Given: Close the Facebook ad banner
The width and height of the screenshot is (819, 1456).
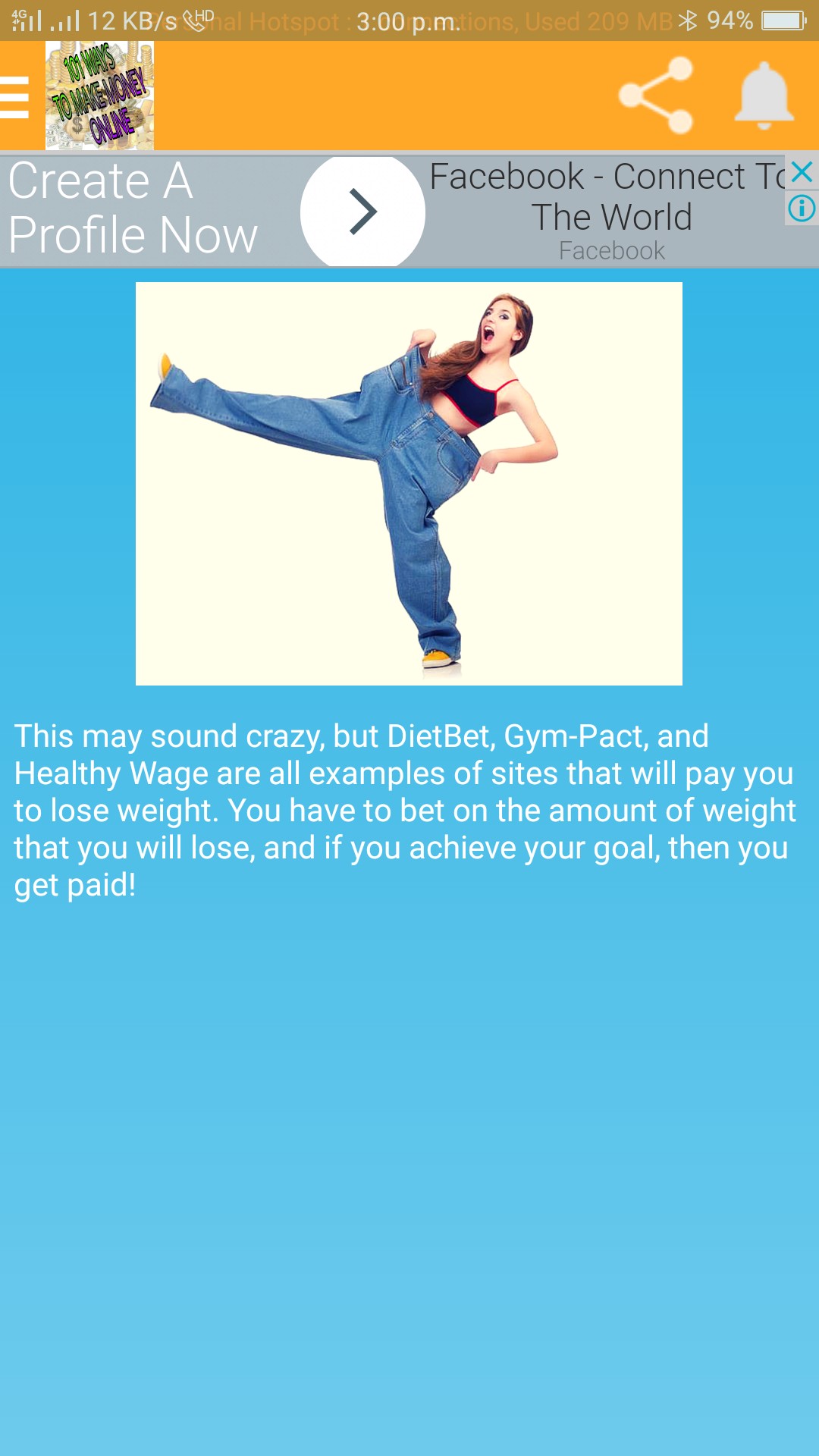Looking at the screenshot, I should [802, 172].
